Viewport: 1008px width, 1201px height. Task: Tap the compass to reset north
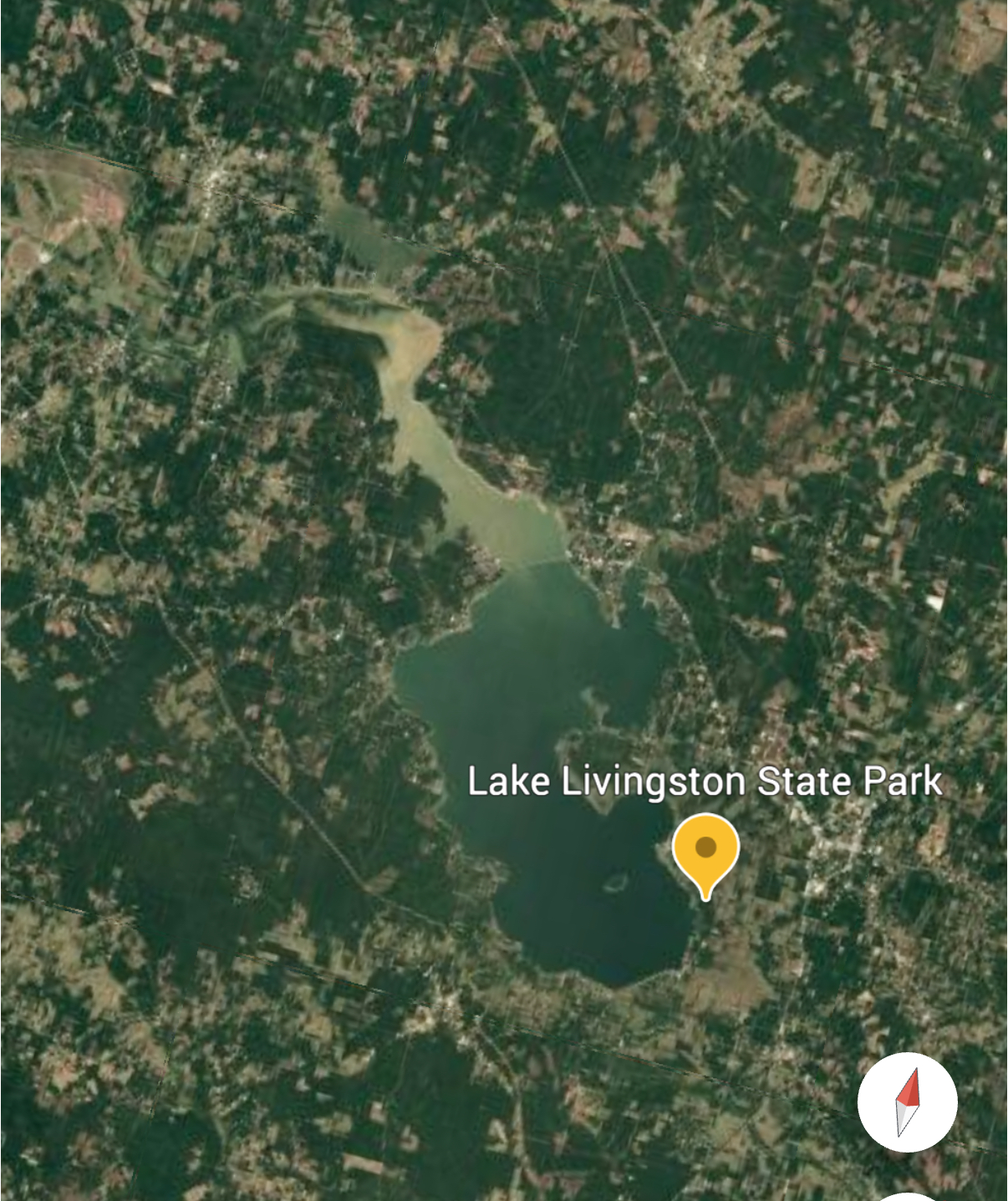pos(907,1102)
